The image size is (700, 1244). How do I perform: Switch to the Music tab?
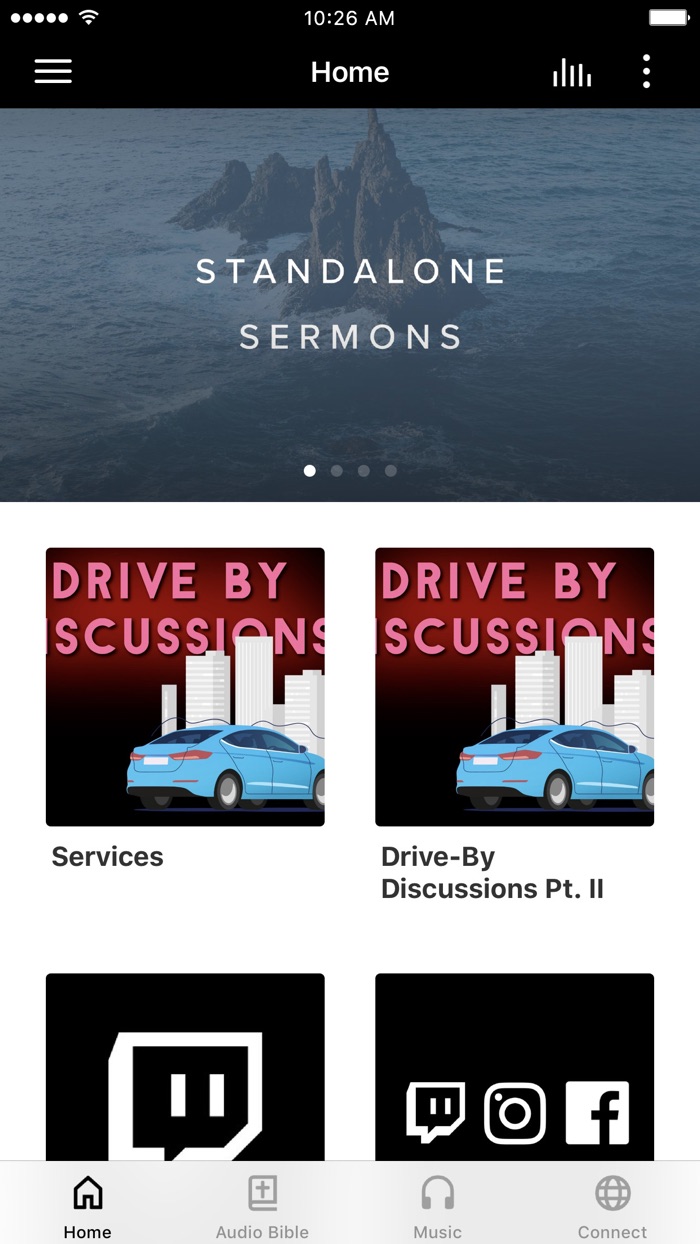point(437,1207)
